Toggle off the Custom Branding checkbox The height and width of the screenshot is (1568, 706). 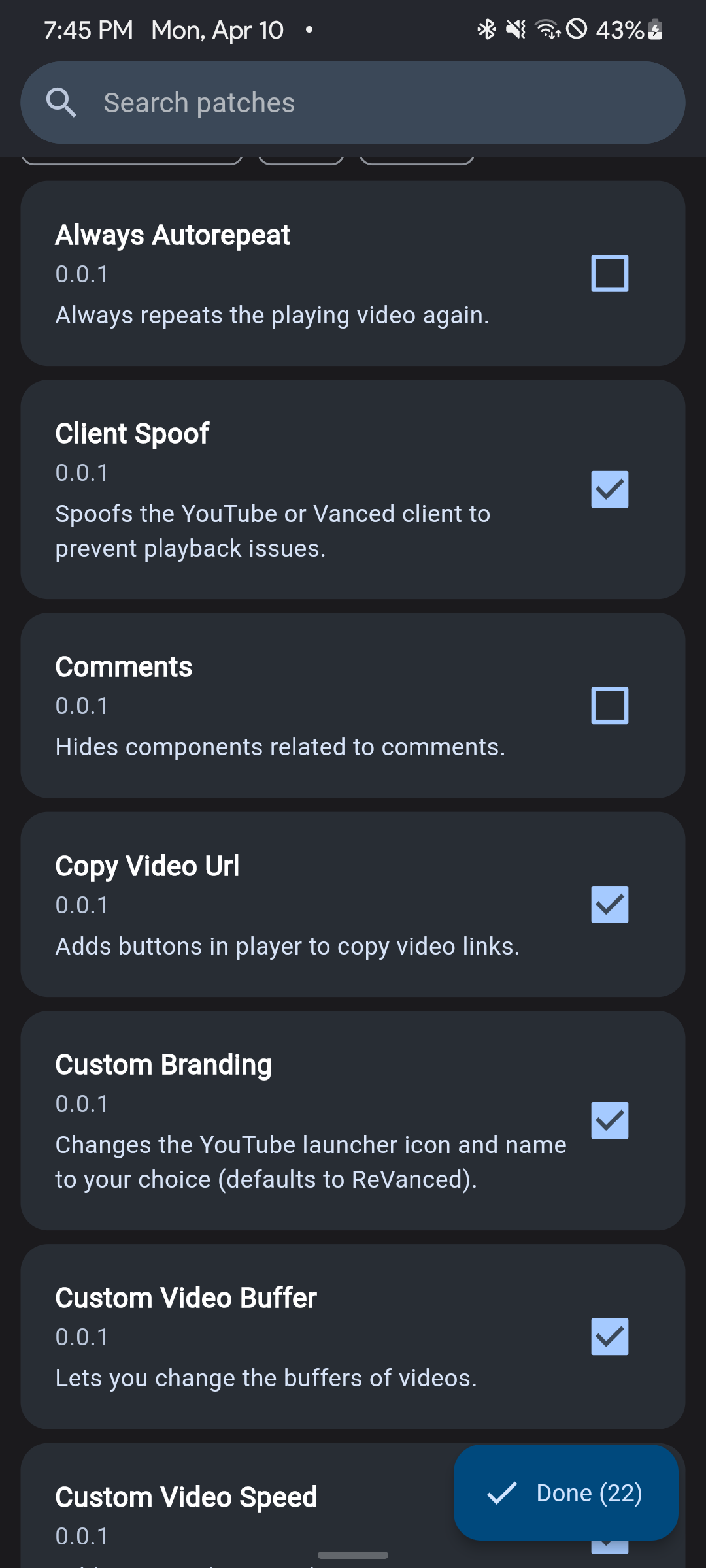[609, 1120]
